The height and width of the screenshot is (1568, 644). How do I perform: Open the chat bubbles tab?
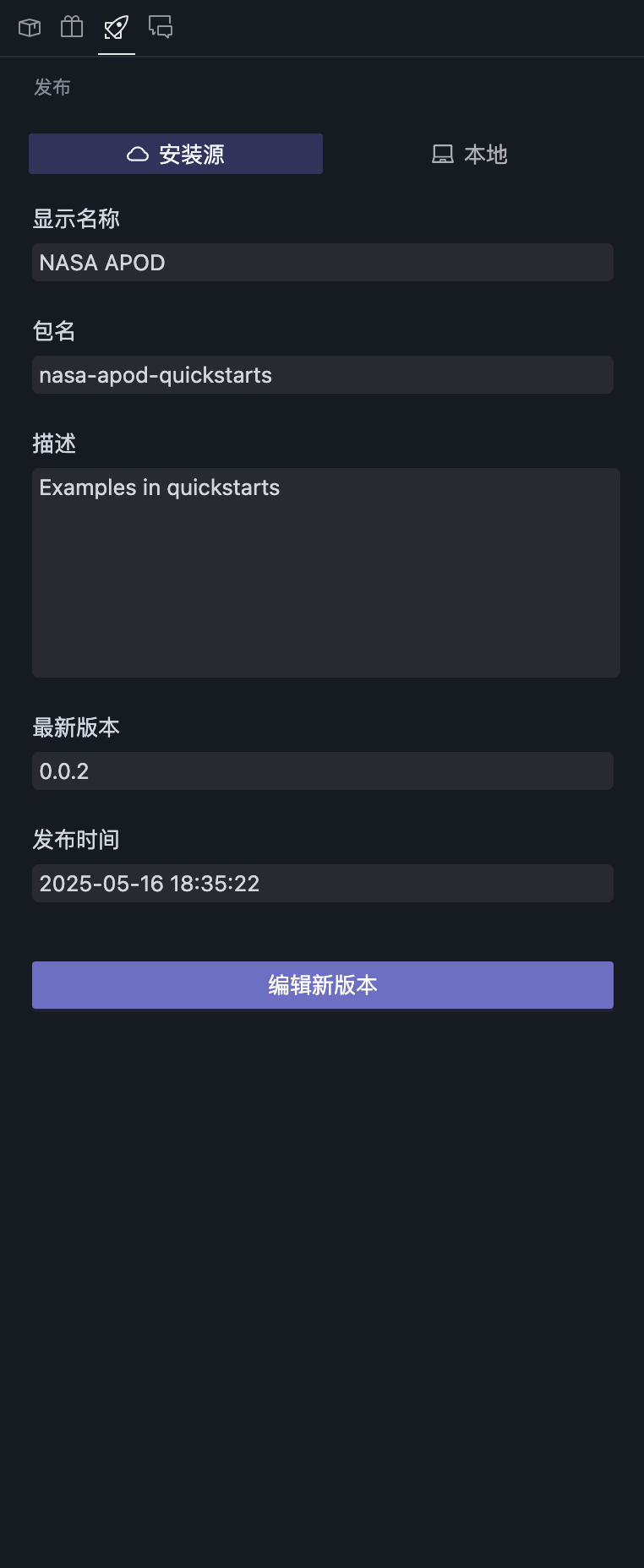point(161,28)
